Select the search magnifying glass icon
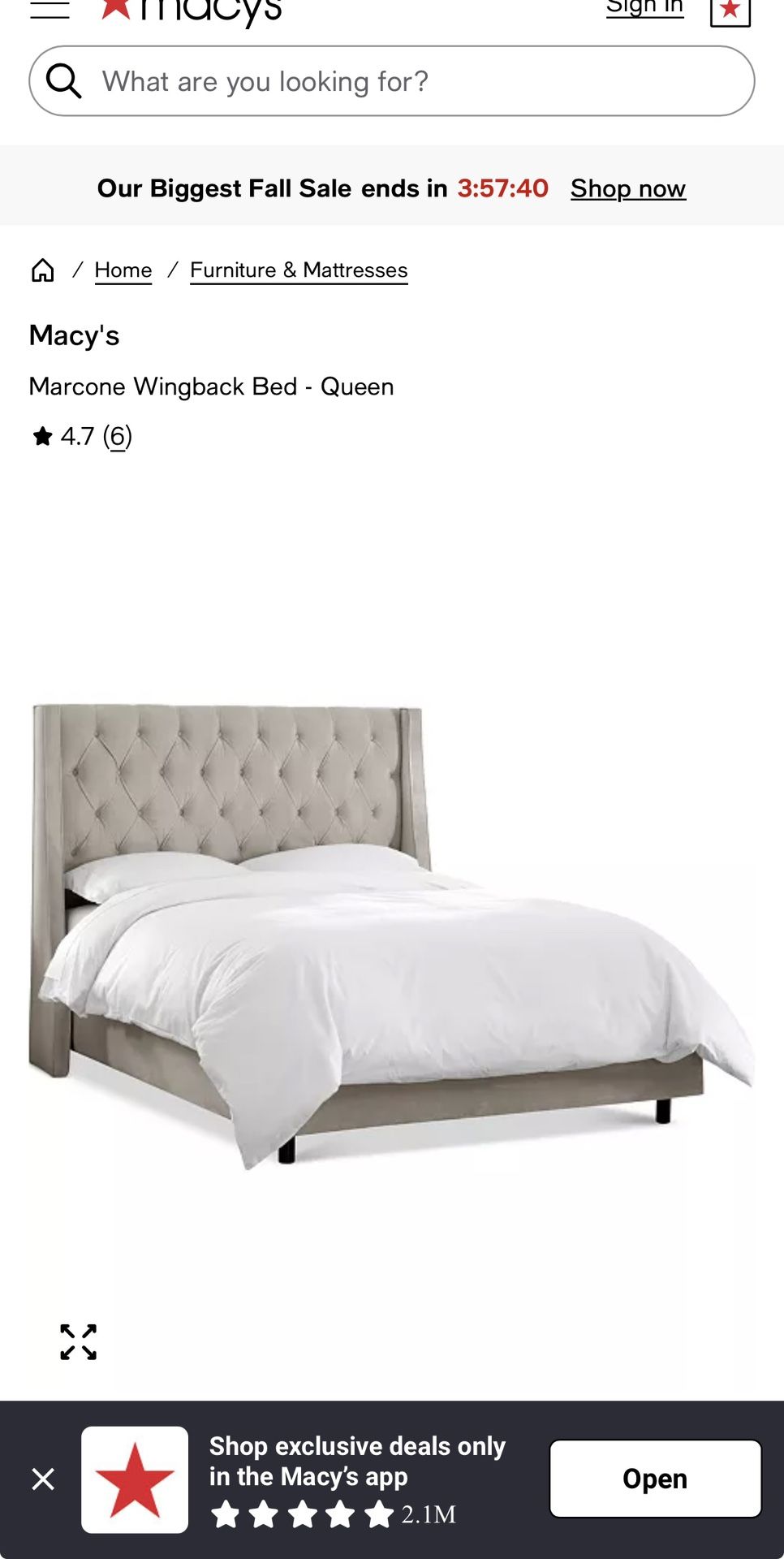The image size is (784, 1559). (x=65, y=80)
